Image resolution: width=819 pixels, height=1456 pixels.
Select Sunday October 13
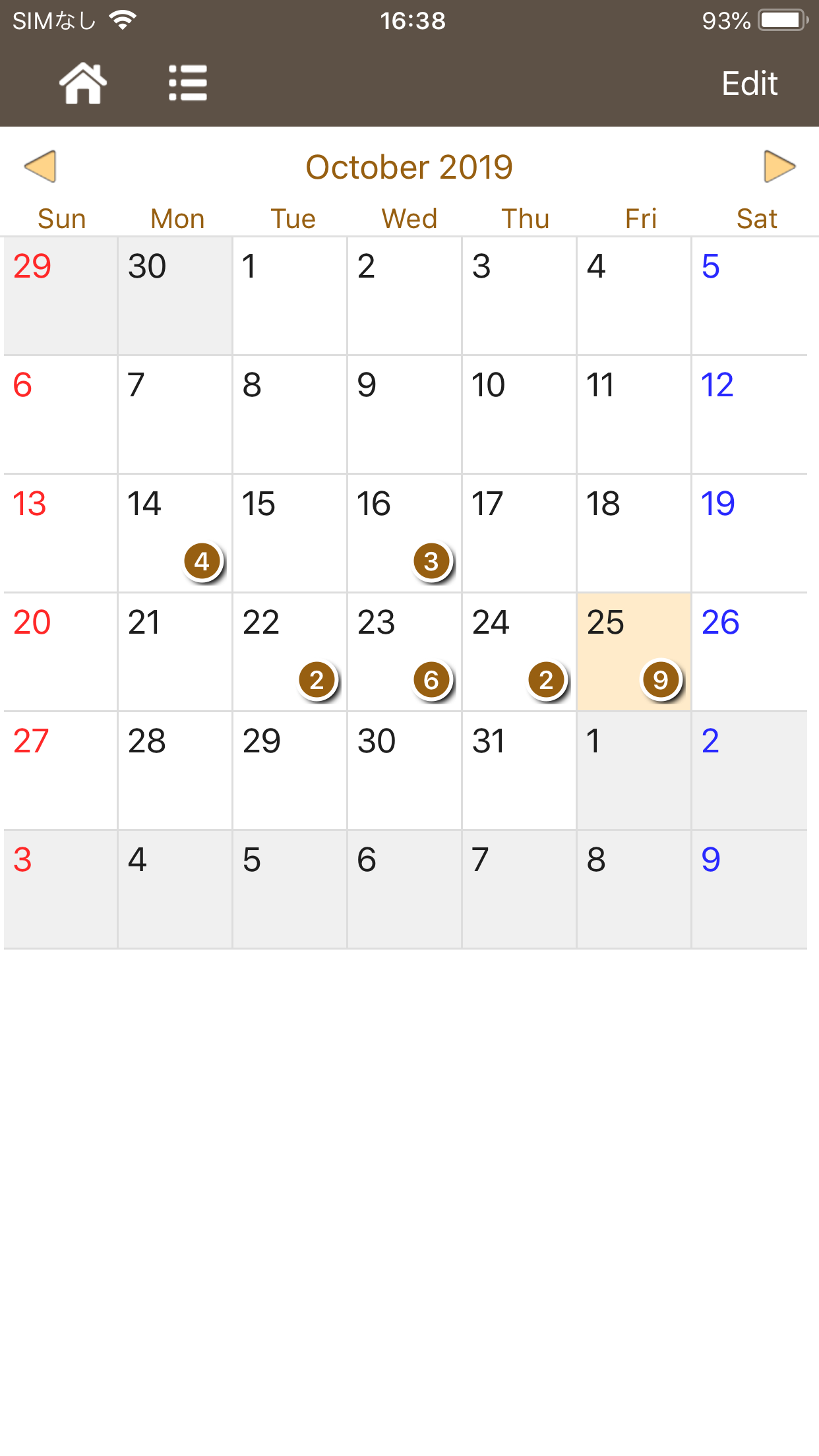61,533
